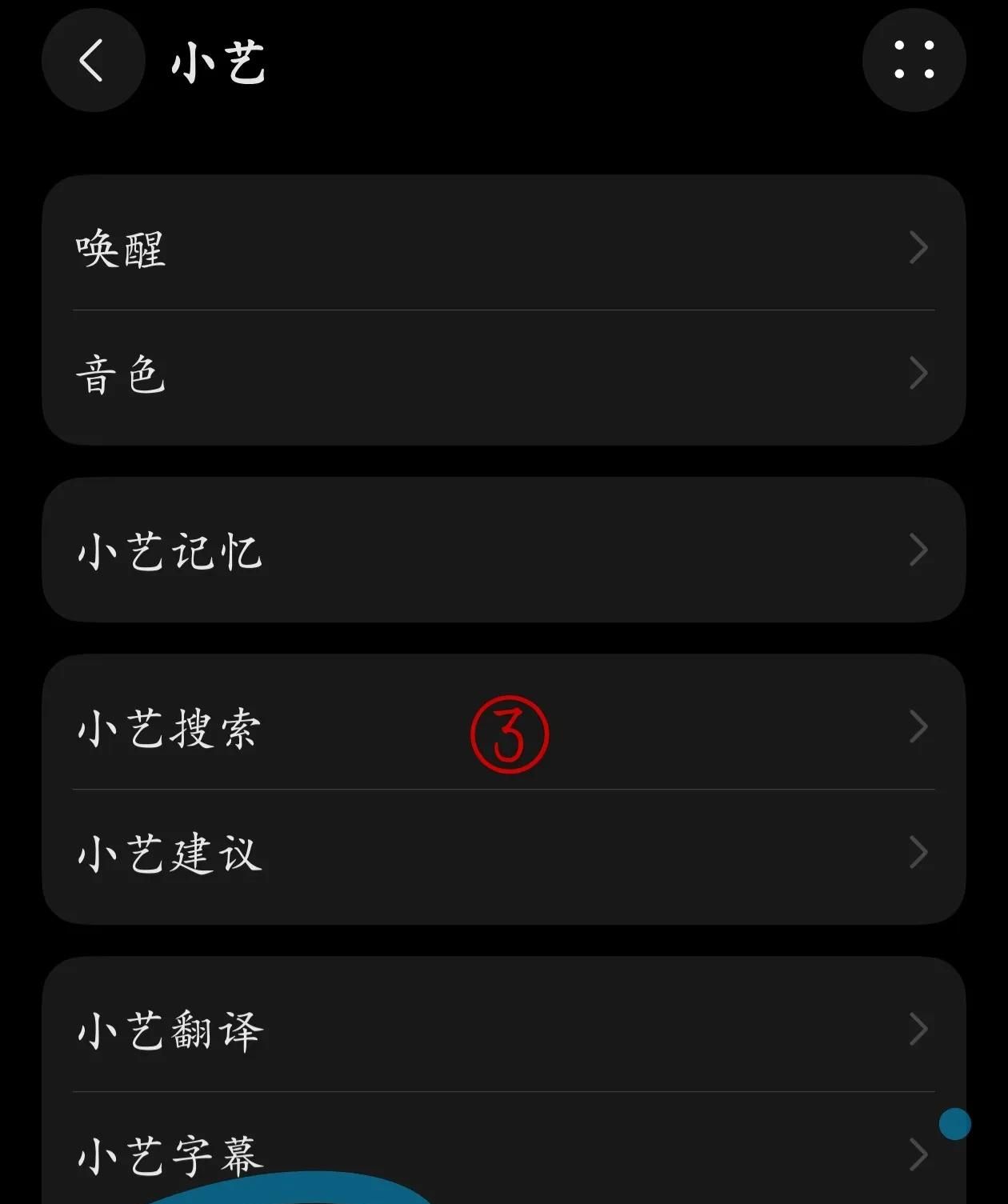Open 唤醒 settings

click(503, 247)
